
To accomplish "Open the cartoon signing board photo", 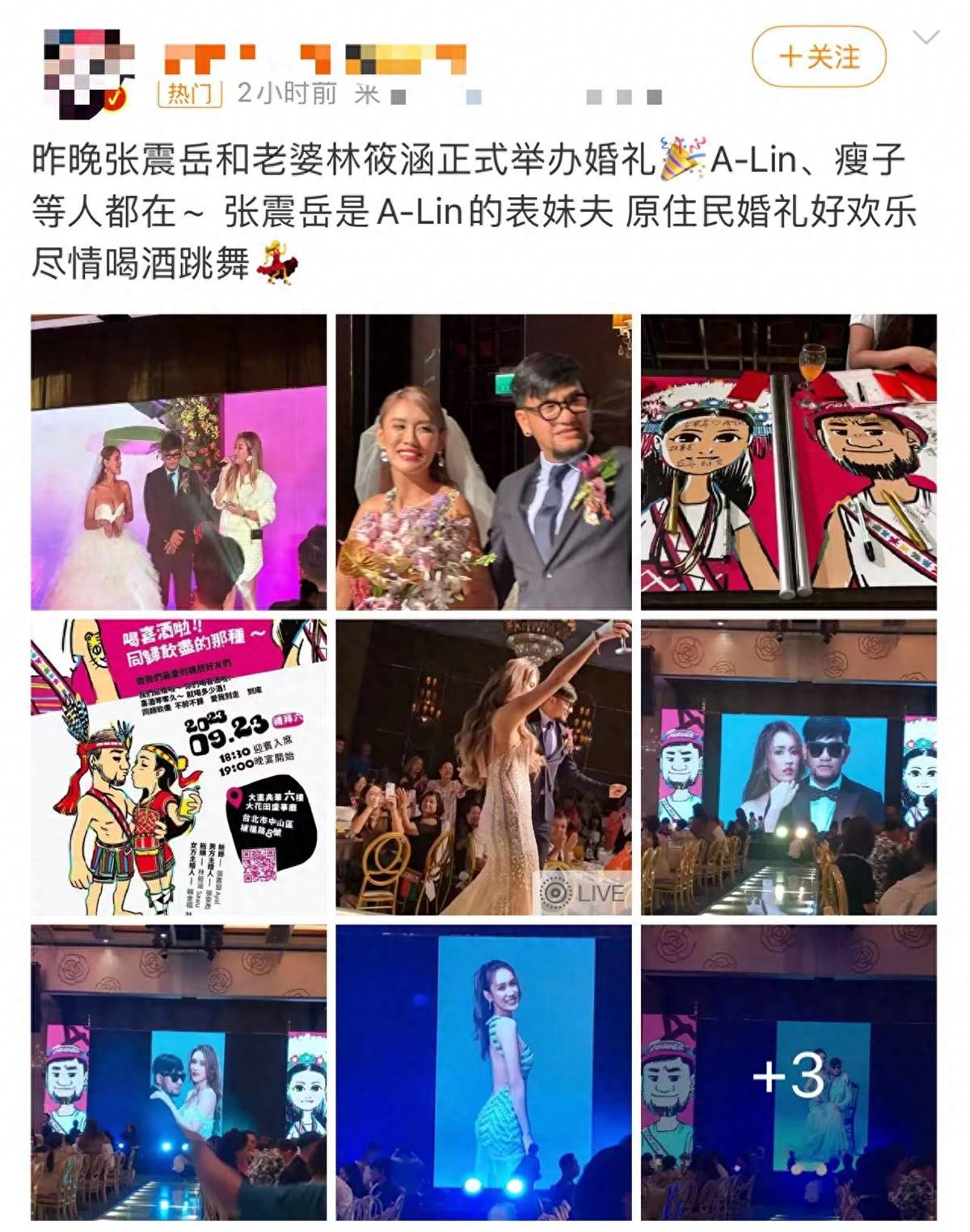I will point(788,462).
